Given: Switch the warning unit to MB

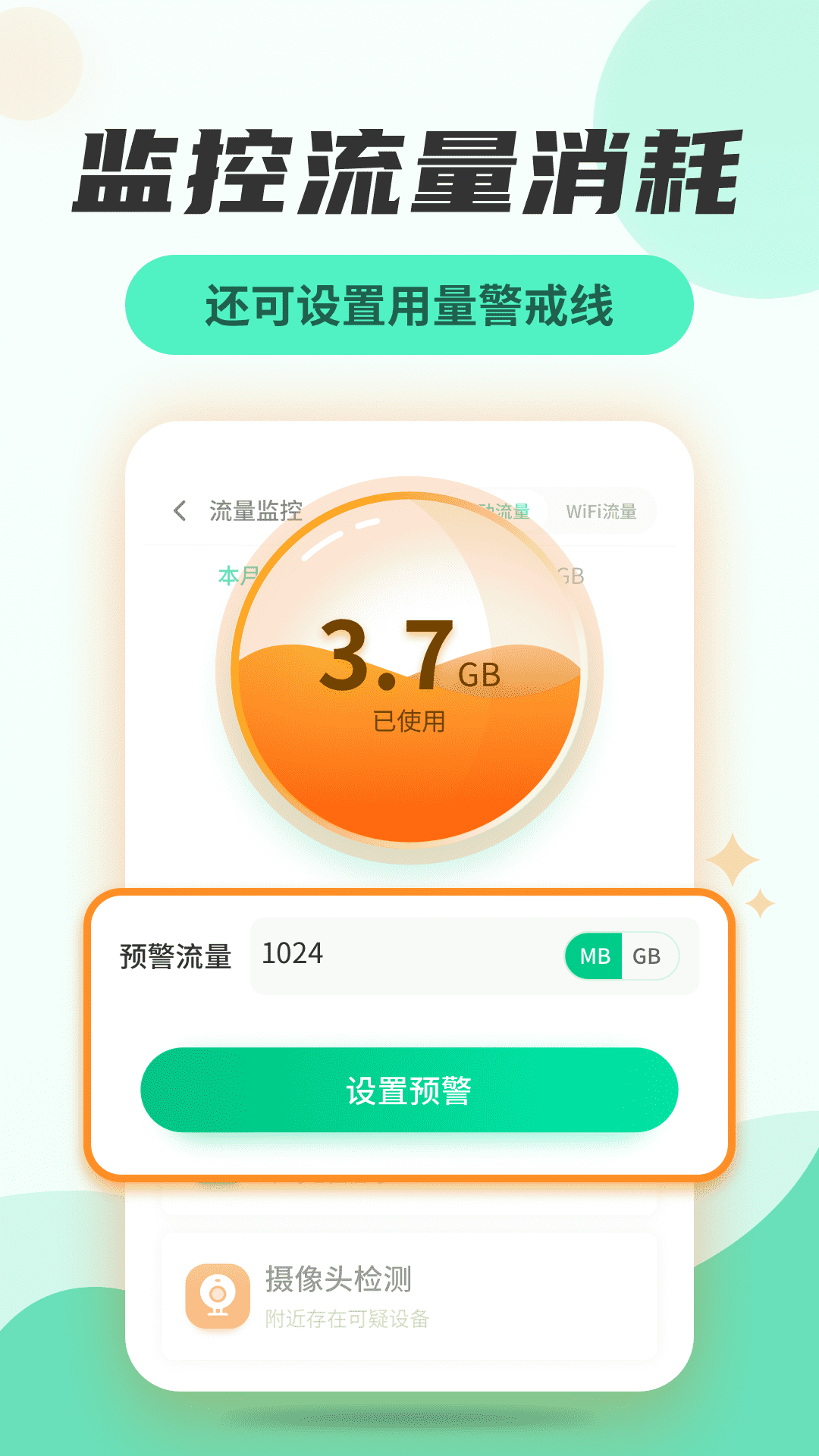Looking at the screenshot, I should pos(596,956).
